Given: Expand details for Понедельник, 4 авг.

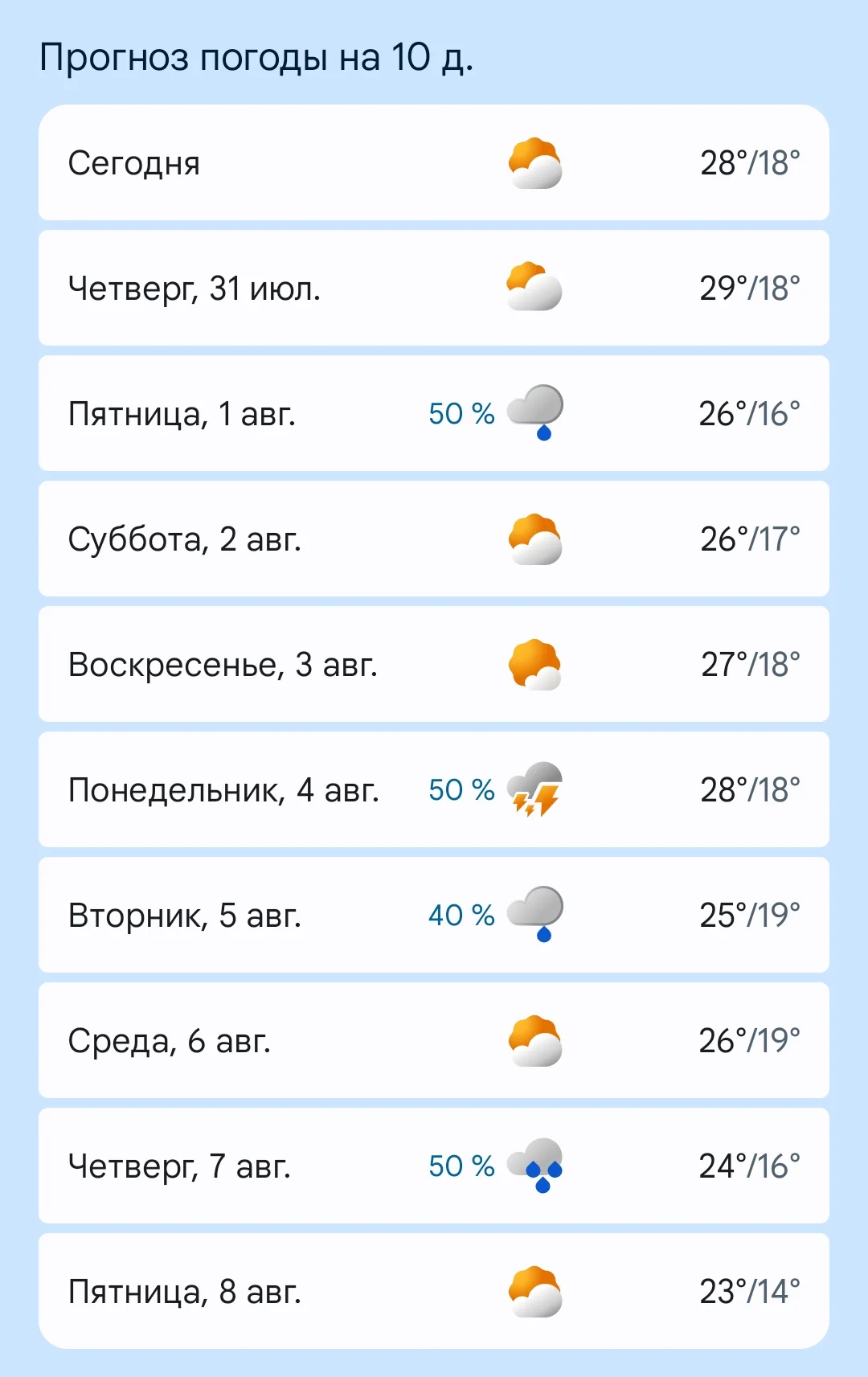Looking at the screenshot, I should 434,790.
